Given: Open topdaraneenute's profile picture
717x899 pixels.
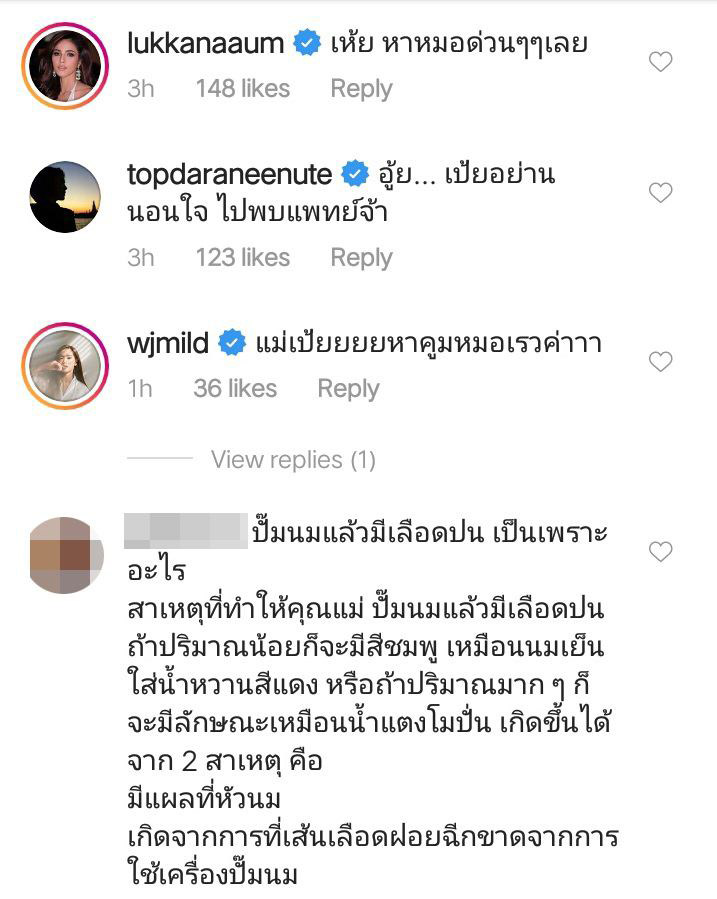Looking at the screenshot, I should point(64,197).
